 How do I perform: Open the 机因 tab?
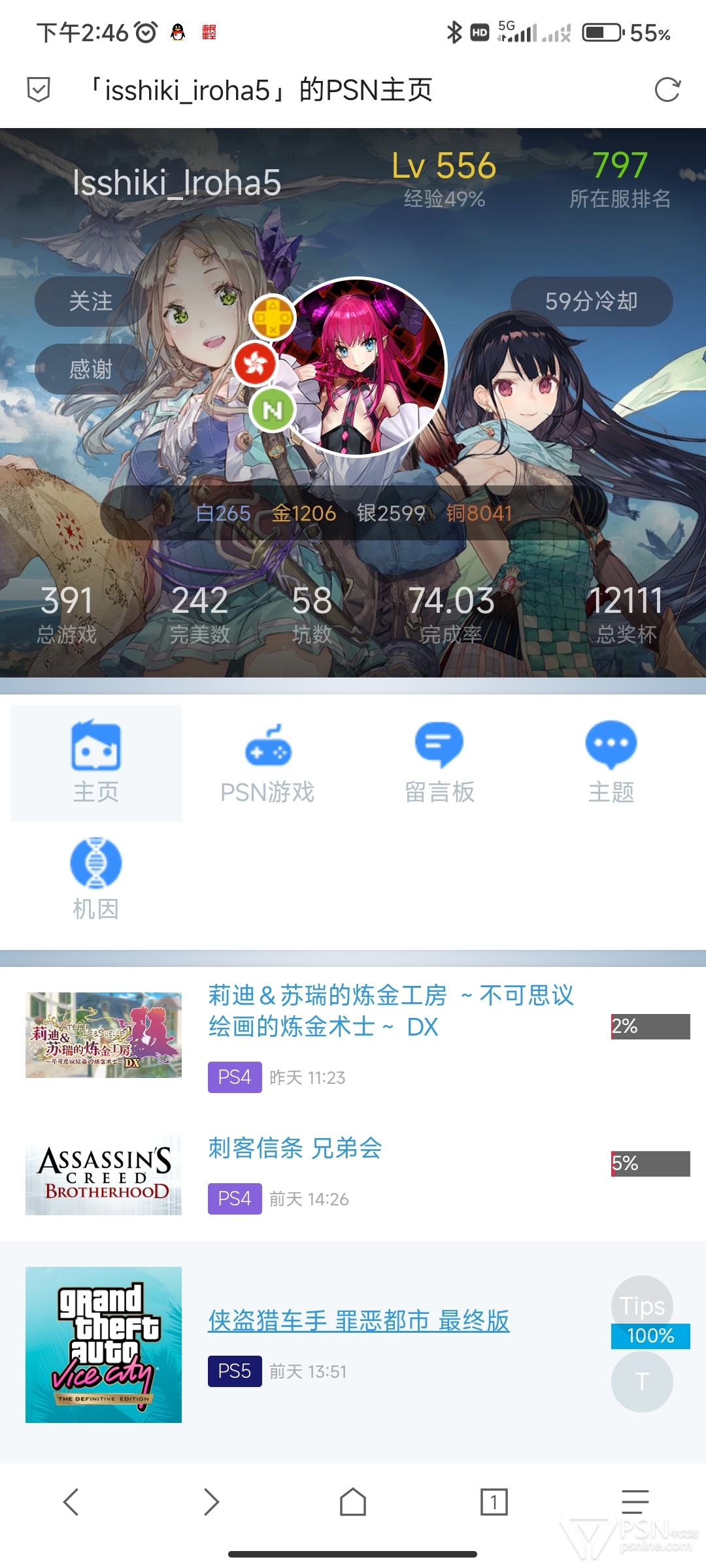click(96, 879)
